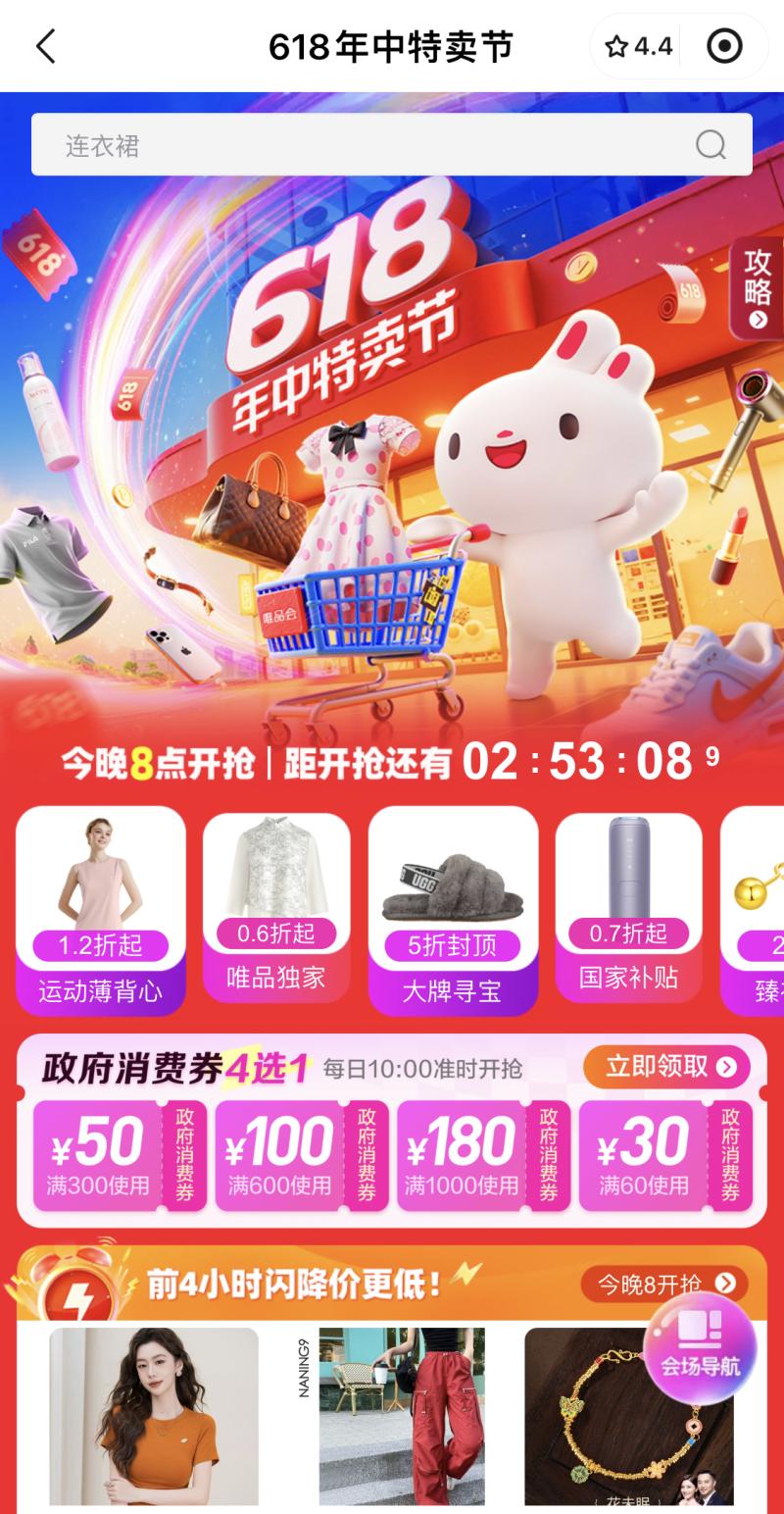Go back using the top-left arrow
The width and height of the screenshot is (784, 1514).
pos(46,46)
